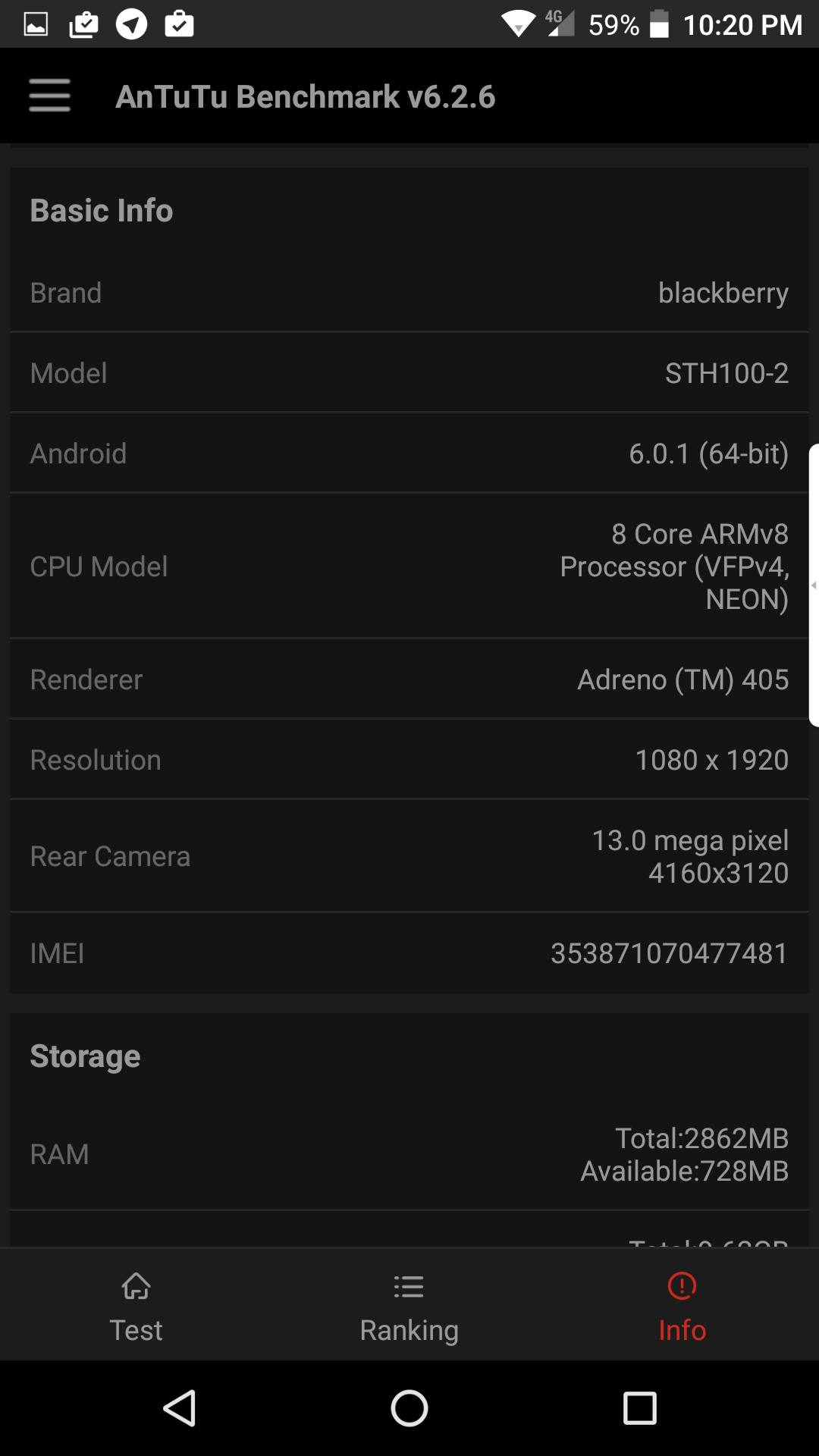The image size is (819, 1456).
Task: Go back using the system back button
Action: pos(180,1408)
